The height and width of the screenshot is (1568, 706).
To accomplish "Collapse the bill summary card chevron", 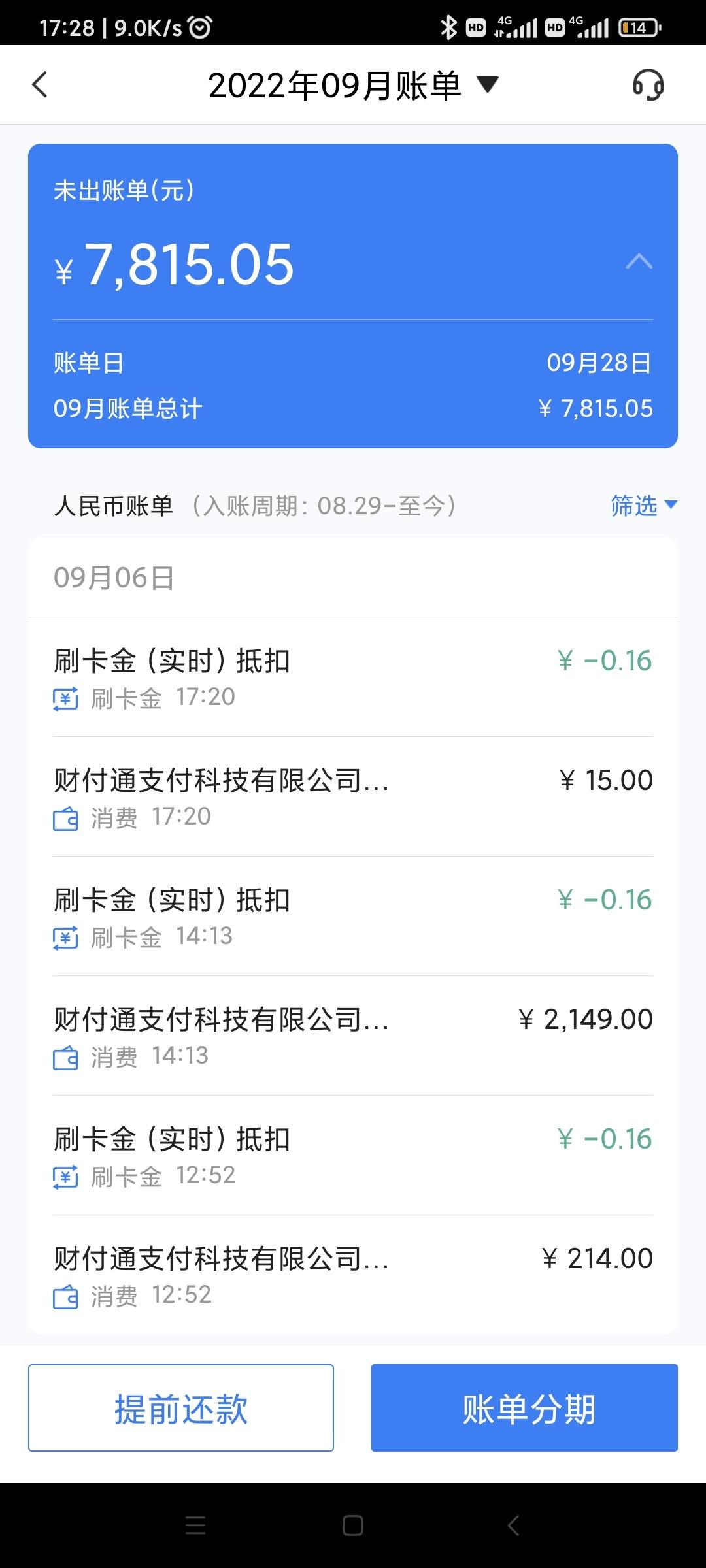I will [x=639, y=262].
